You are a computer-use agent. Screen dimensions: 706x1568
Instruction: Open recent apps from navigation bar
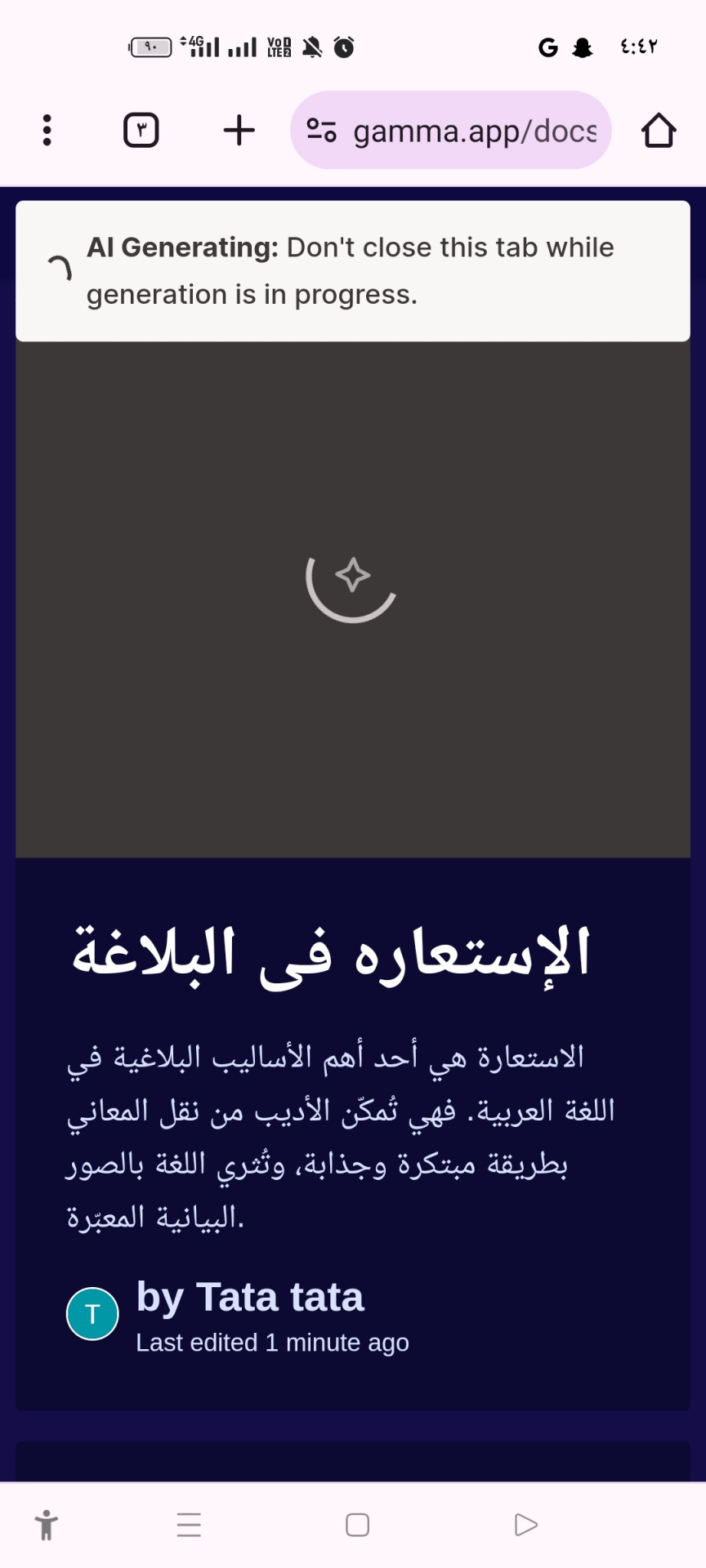point(189,1525)
